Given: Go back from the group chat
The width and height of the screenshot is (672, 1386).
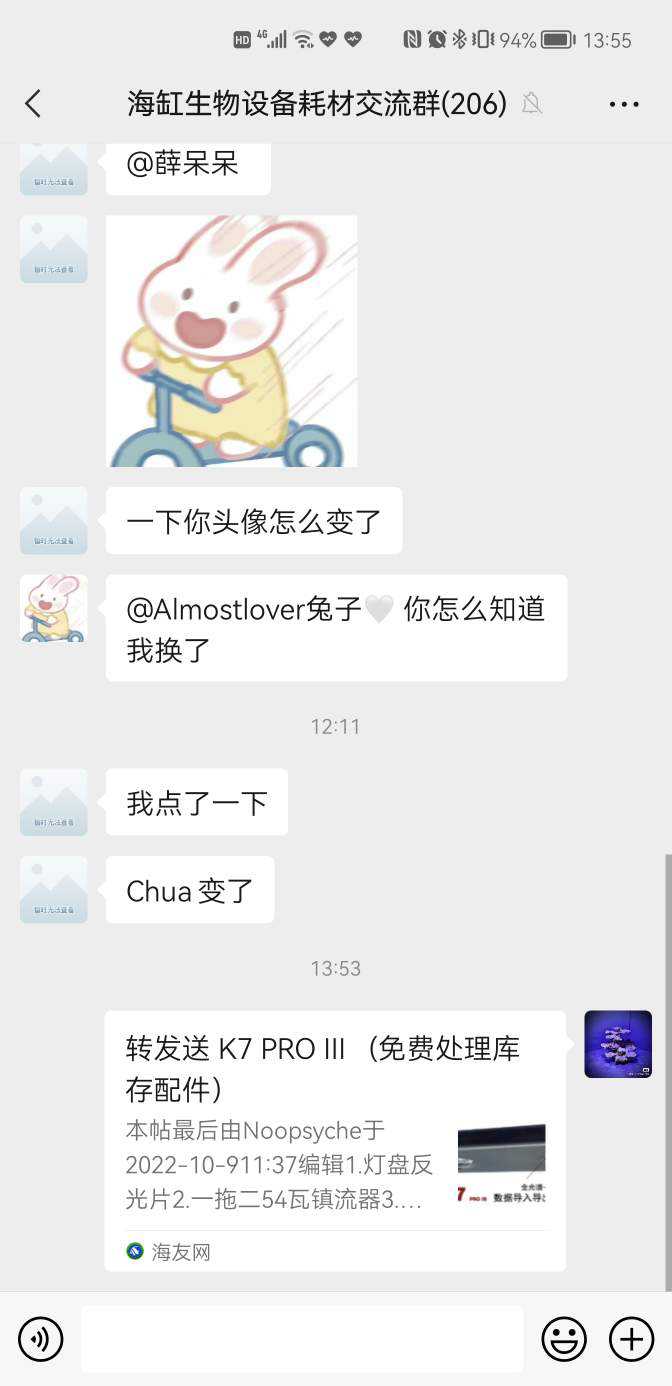Looking at the screenshot, I should click(33, 103).
